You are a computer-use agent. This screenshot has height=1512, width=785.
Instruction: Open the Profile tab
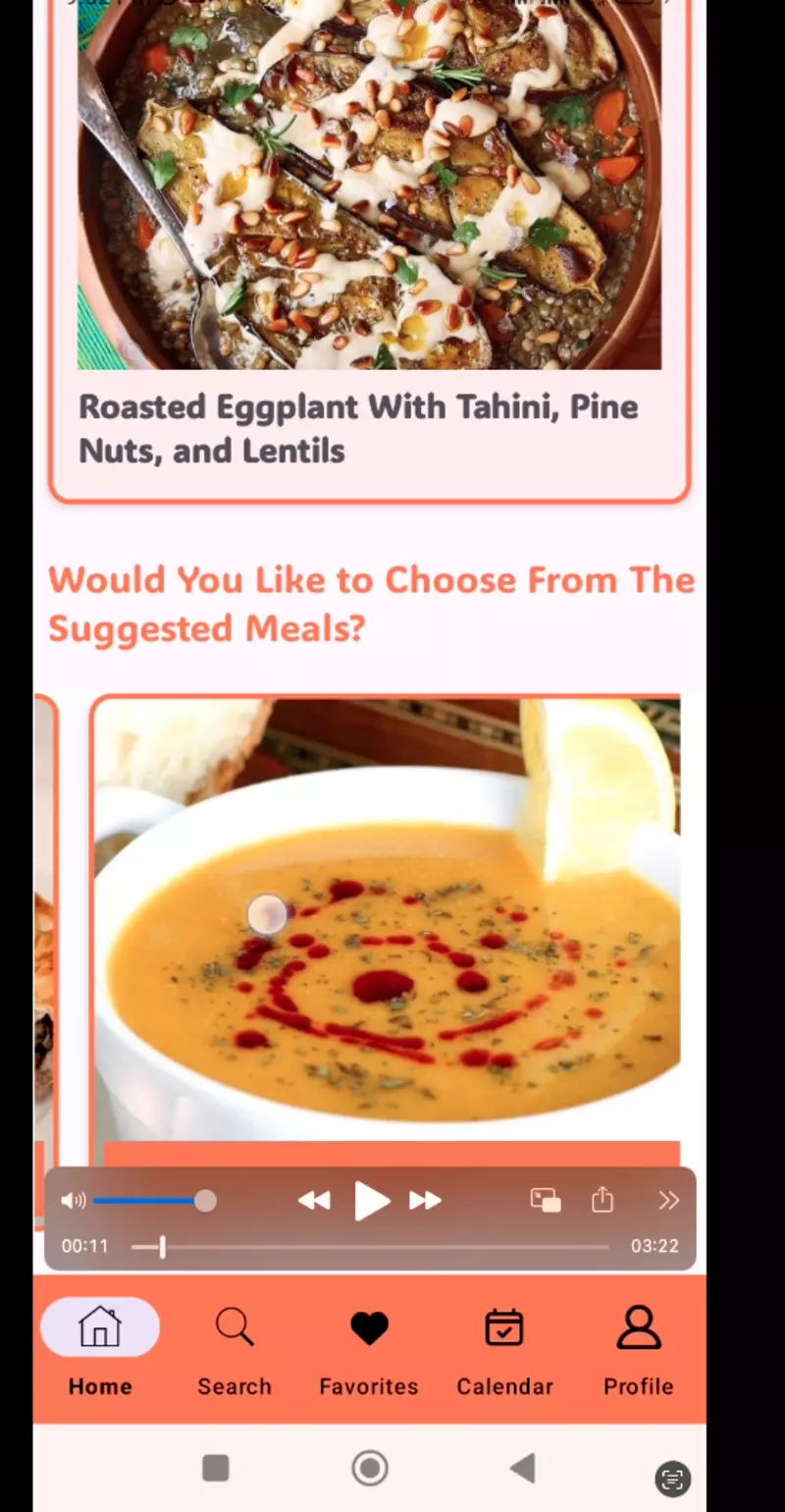click(x=638, y=1349)
